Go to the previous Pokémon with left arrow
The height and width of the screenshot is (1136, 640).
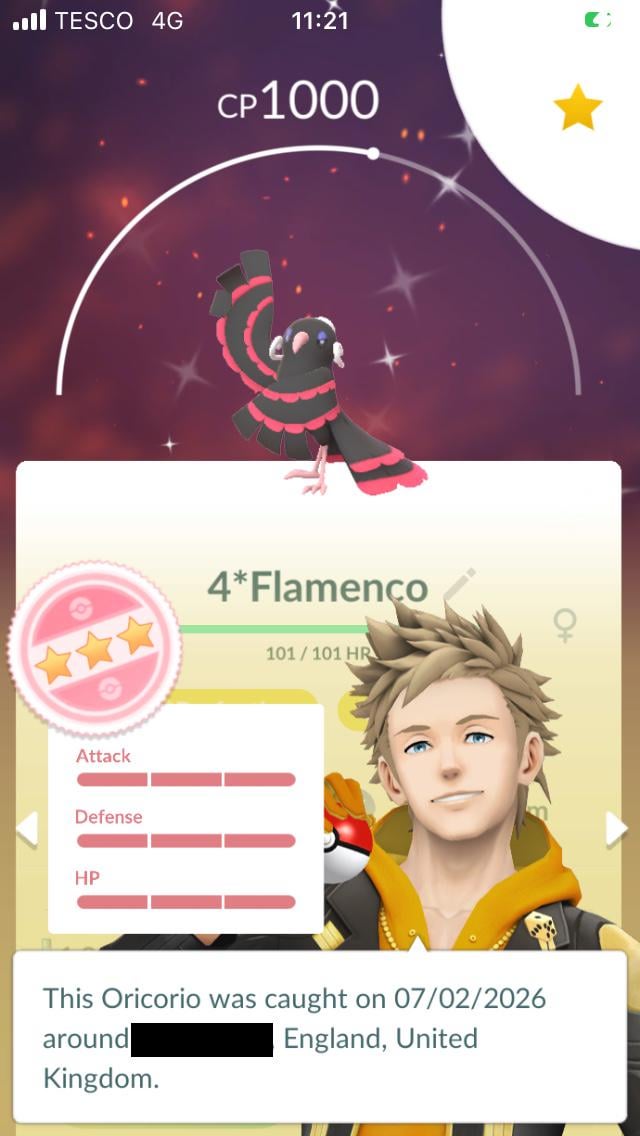tap(27, 829)
